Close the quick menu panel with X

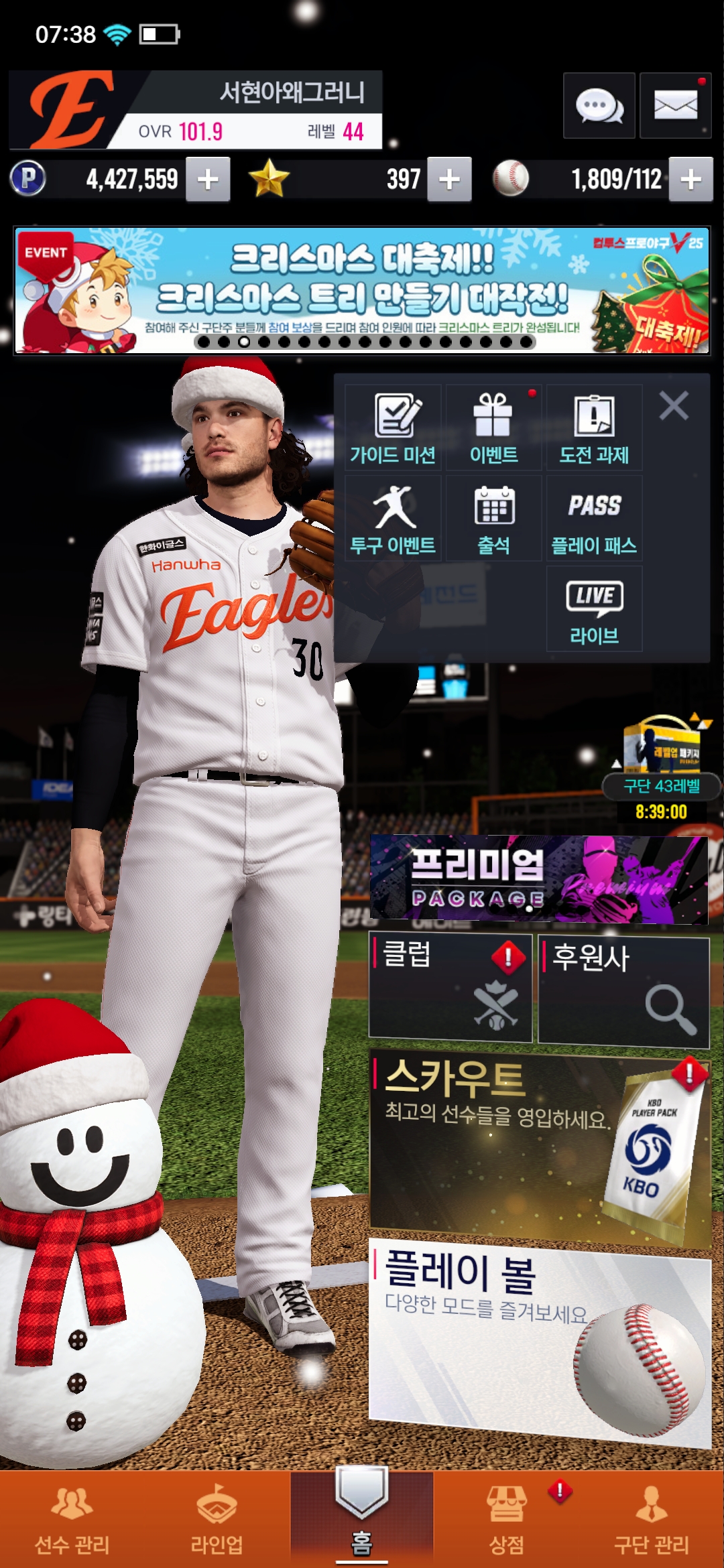tap(674, 406)
